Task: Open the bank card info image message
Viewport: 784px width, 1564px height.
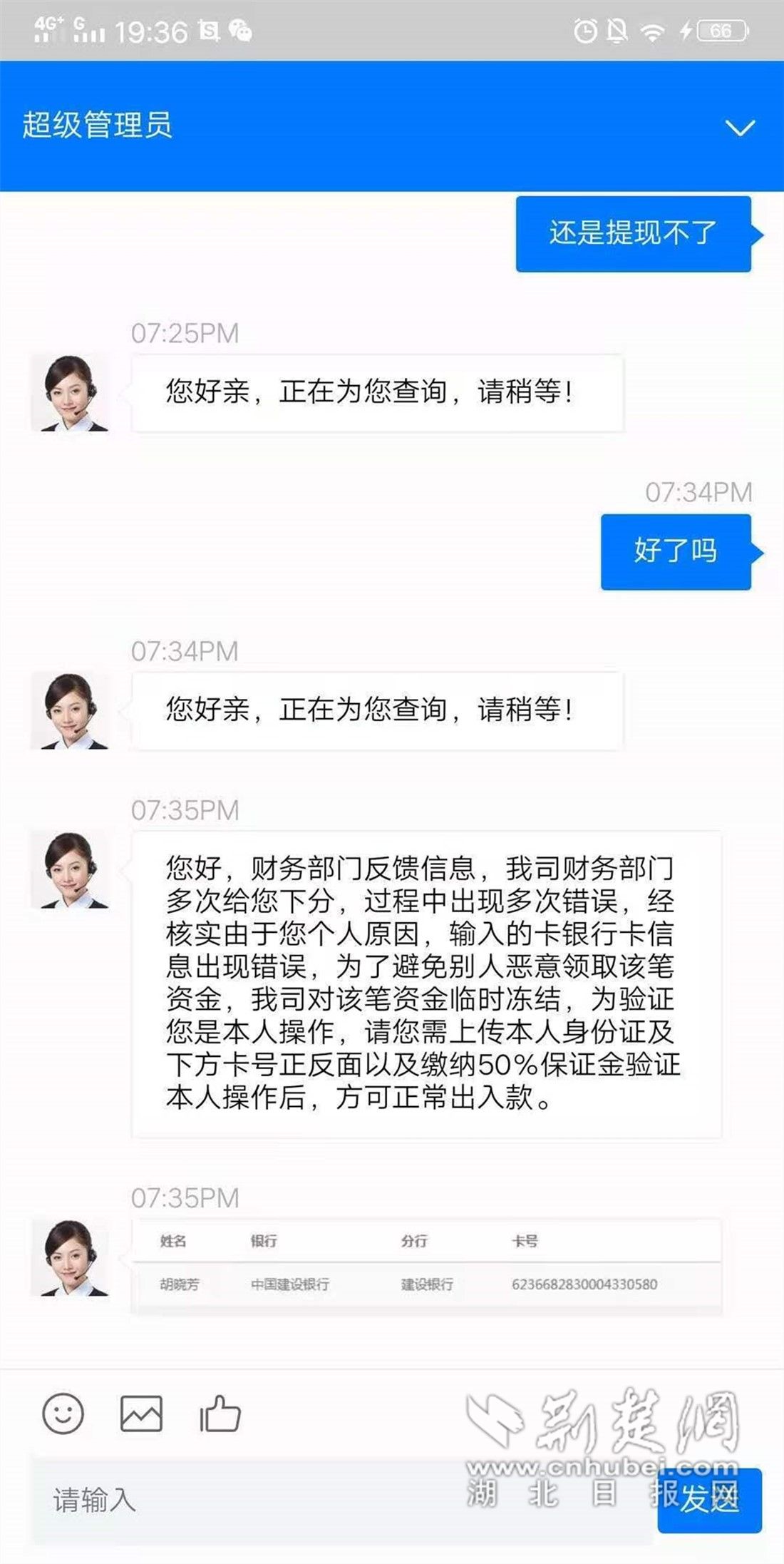Action: pyautogui.click(x=426, y=1265)
